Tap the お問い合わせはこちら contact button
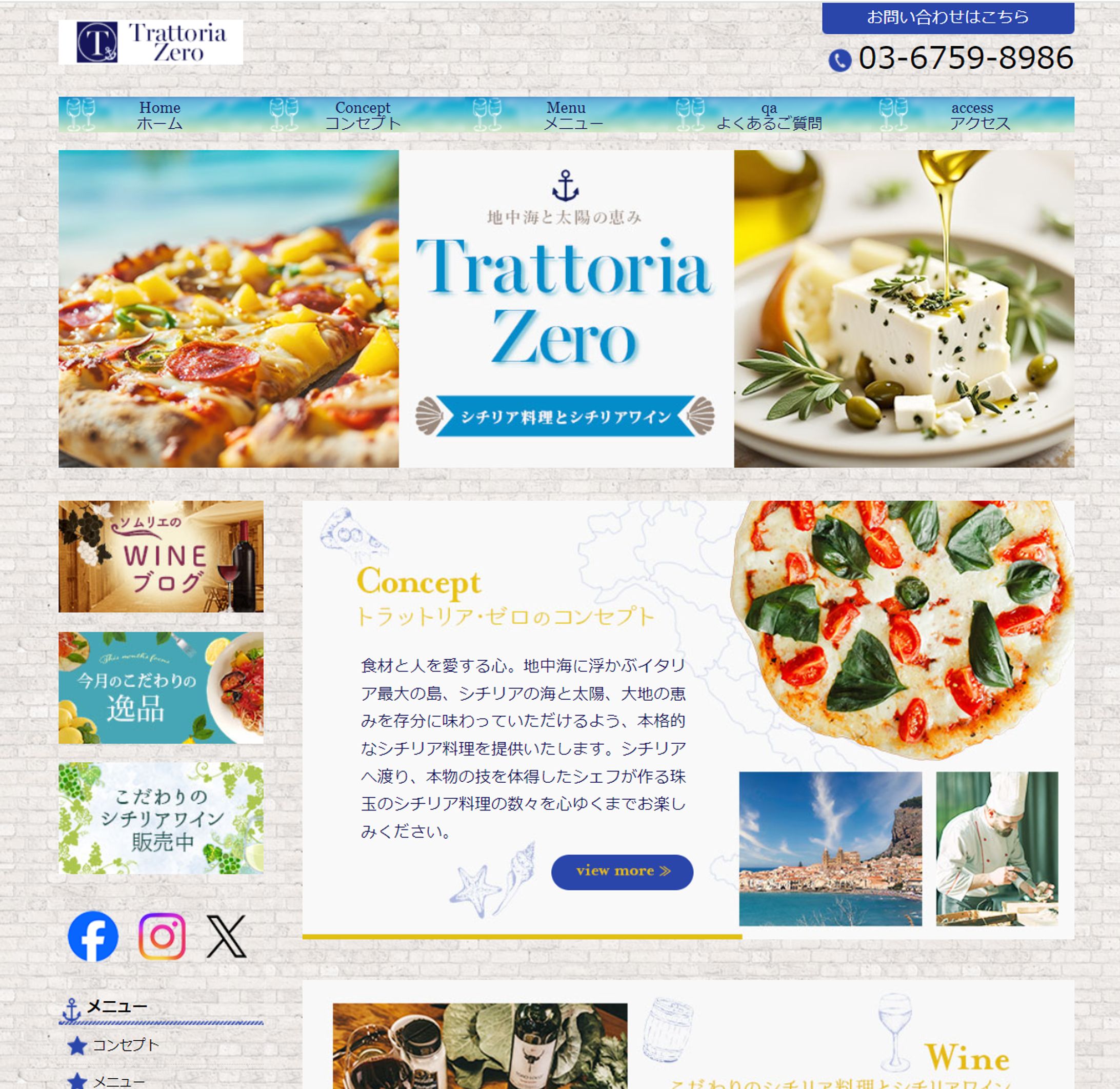 click(947, 18)
